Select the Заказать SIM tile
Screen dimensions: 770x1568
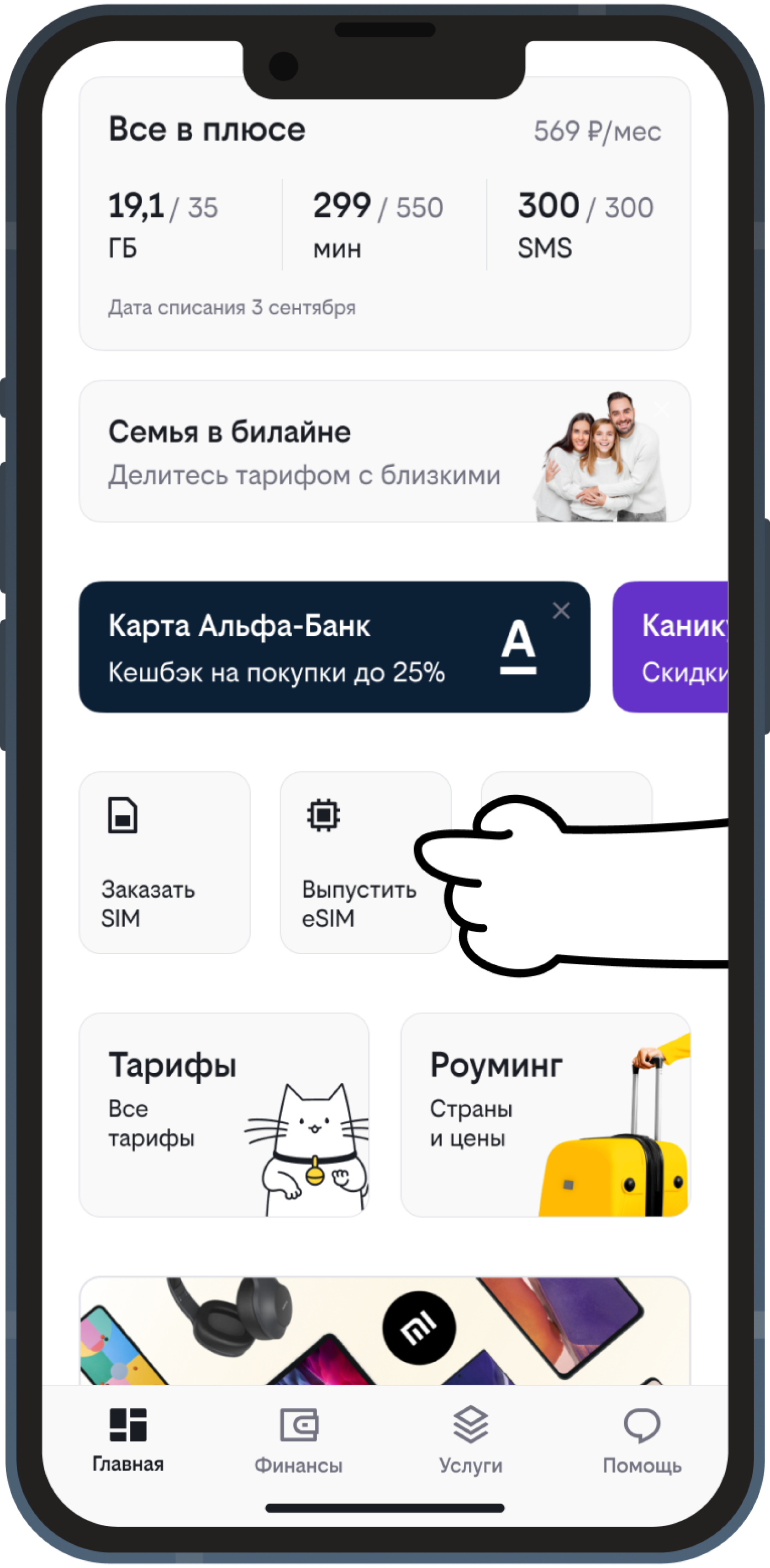(x=165, y=862)
